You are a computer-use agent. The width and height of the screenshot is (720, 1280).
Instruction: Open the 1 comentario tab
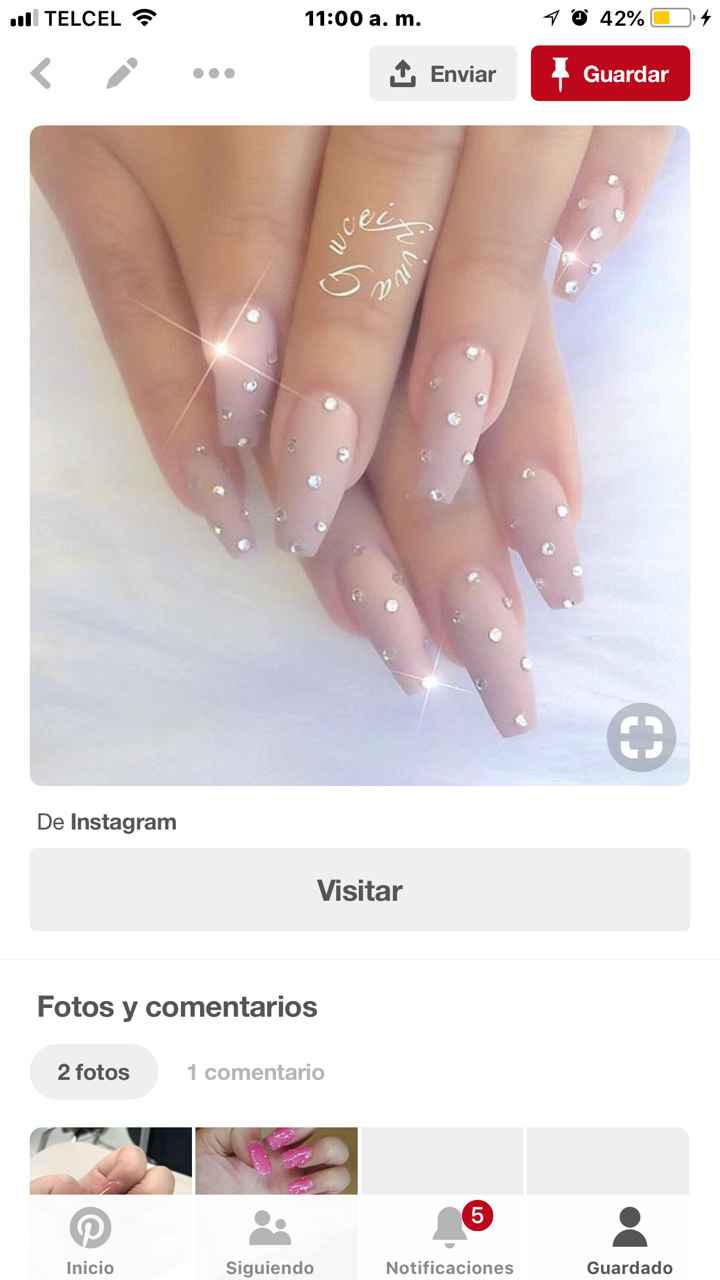pyautogui.click(x=256, y=1071)
